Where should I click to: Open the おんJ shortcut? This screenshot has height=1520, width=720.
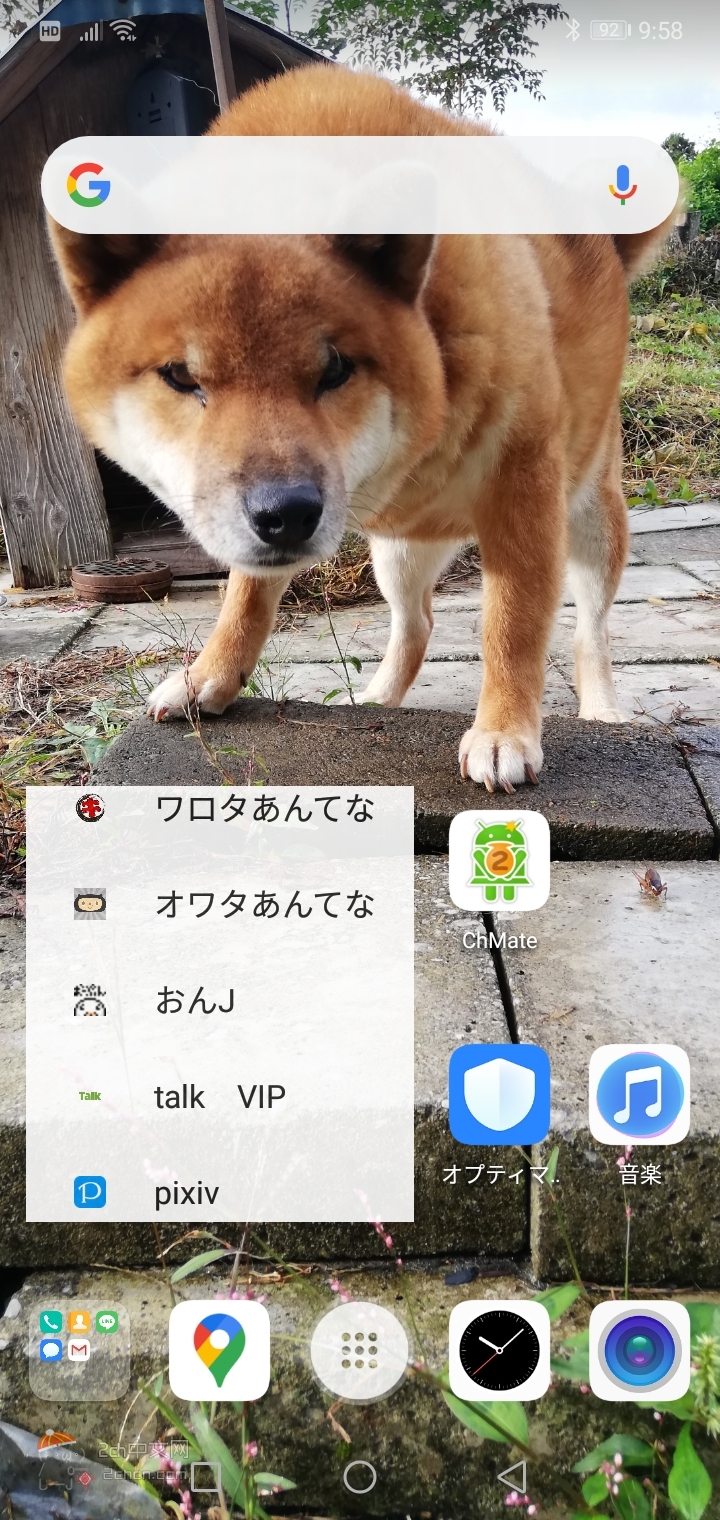click(x=220, y=1000)
